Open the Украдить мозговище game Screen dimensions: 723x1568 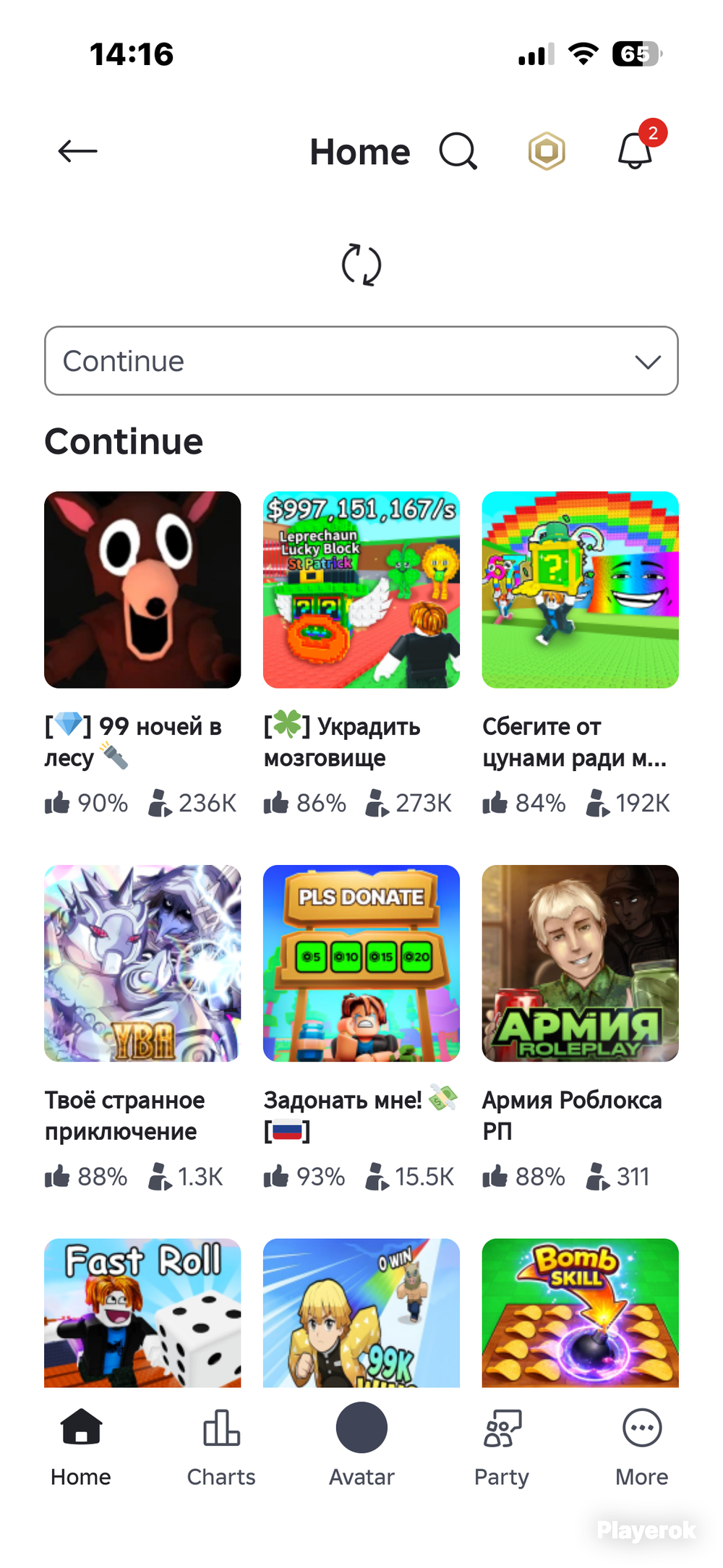click(361, 589)
